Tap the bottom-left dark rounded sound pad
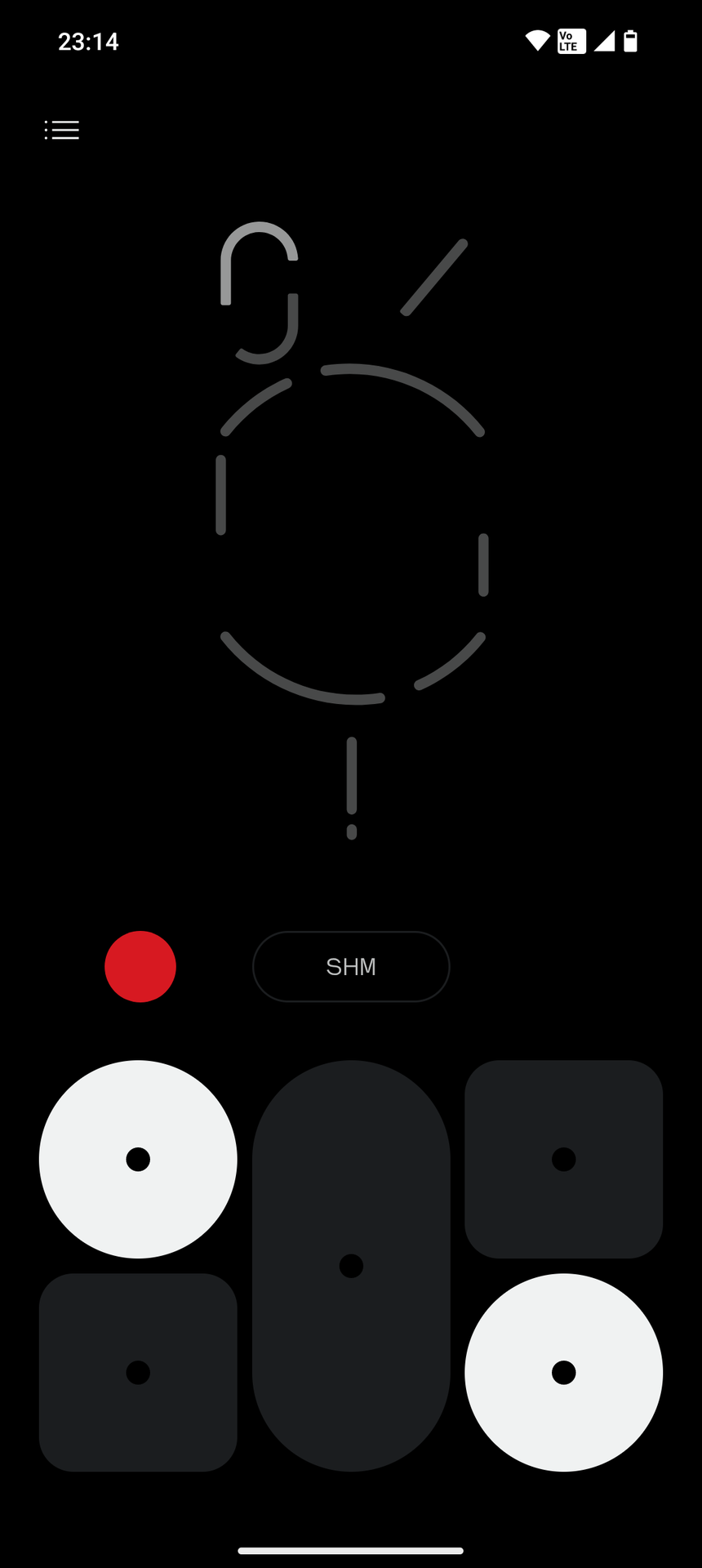 click(137, 1372)
